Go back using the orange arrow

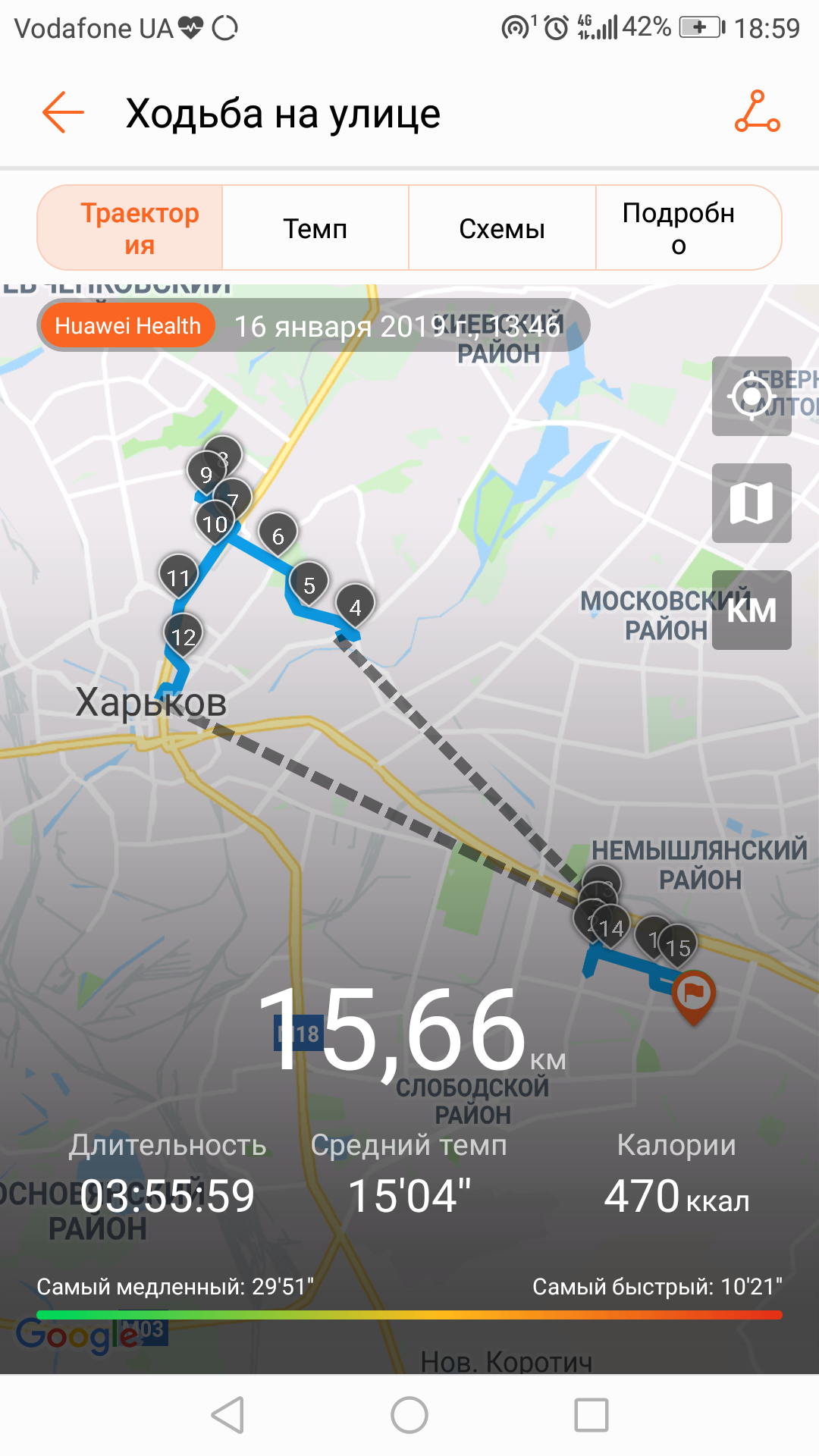pyautogui.click(x=63, y=112)
